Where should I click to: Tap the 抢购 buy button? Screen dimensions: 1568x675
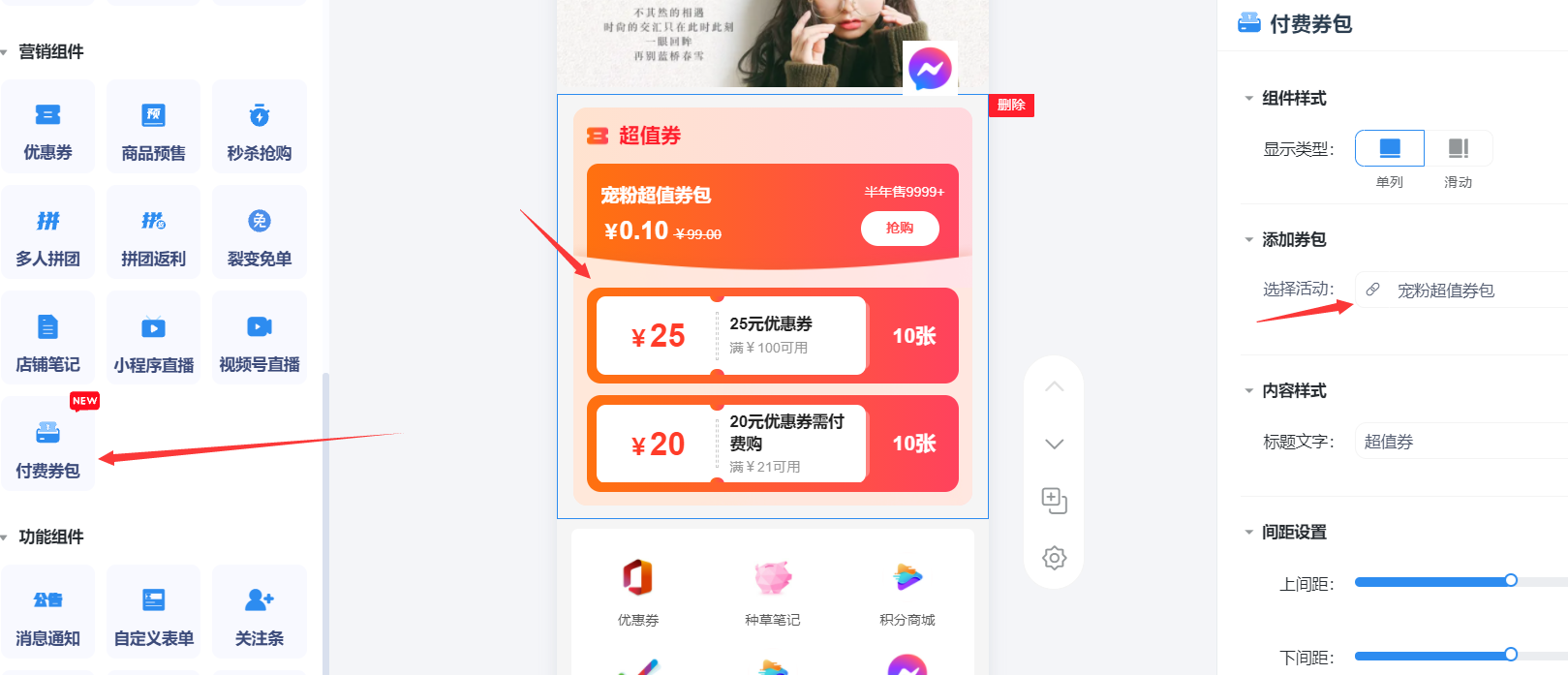(900, 229)
